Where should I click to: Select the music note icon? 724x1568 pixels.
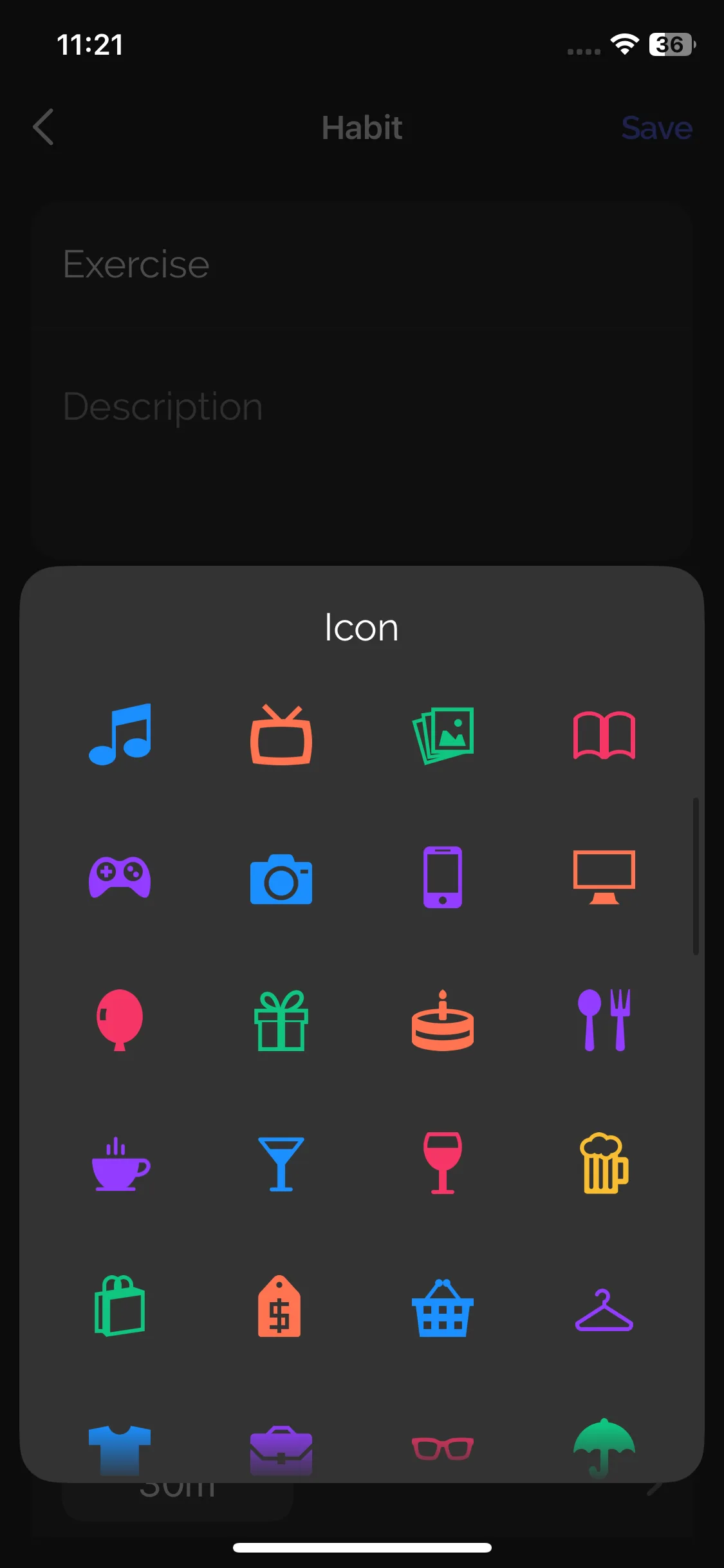(x=120, y=734)
